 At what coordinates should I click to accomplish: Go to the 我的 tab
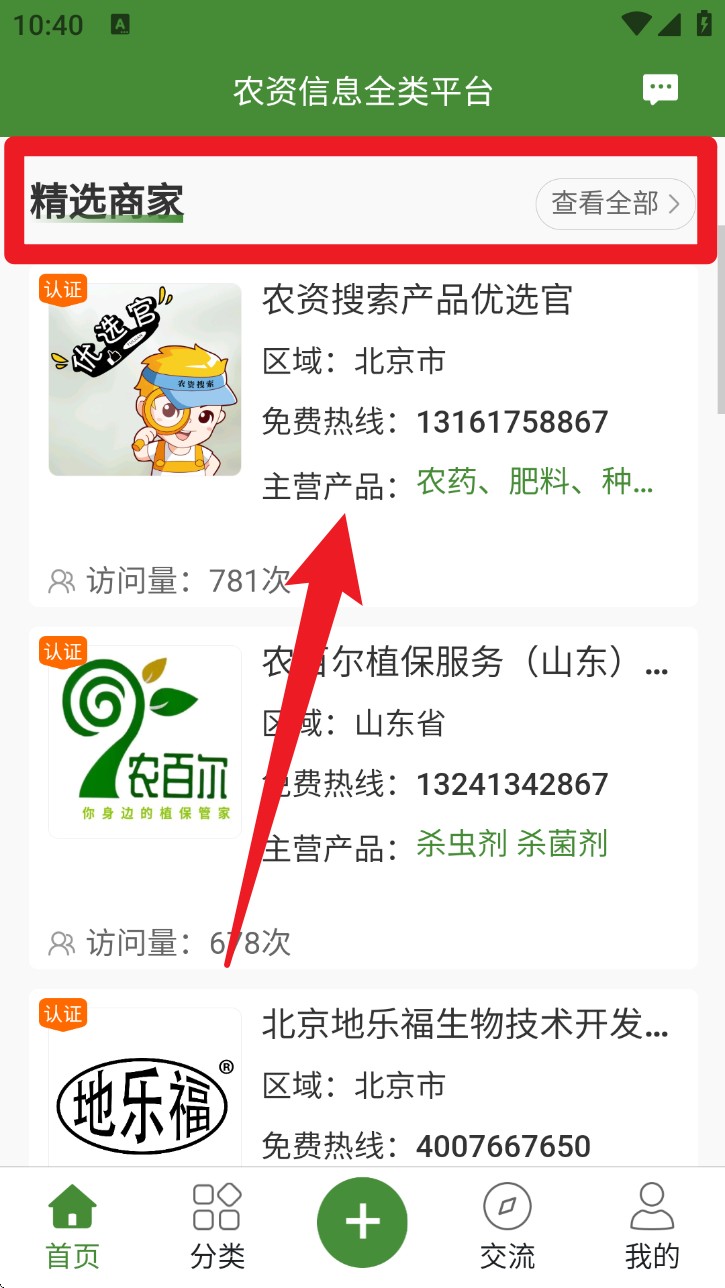point(652,1226)
